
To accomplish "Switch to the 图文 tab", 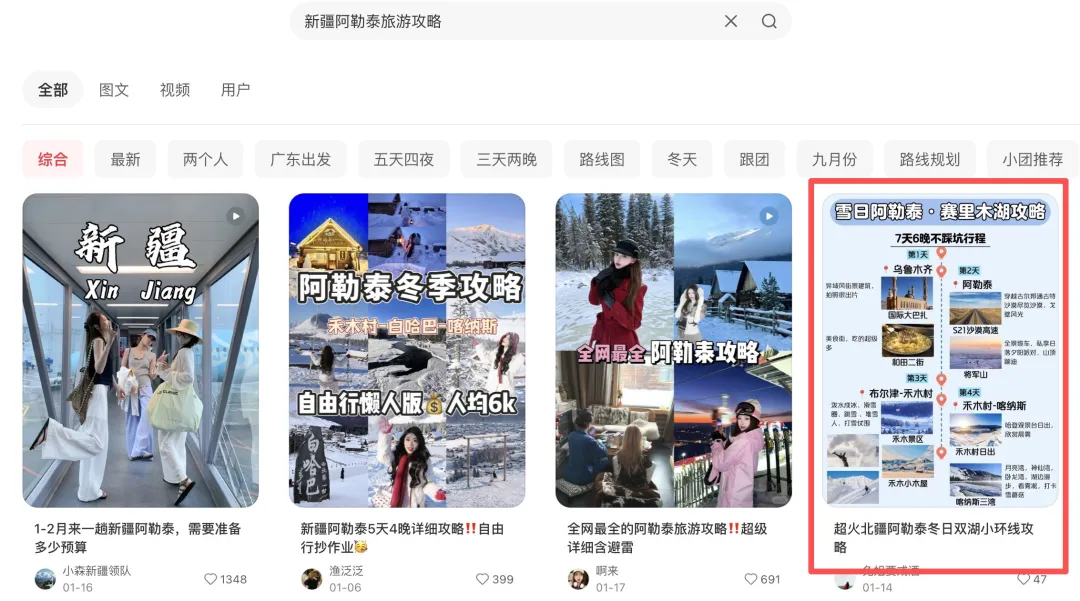I will tap(114, 90).
